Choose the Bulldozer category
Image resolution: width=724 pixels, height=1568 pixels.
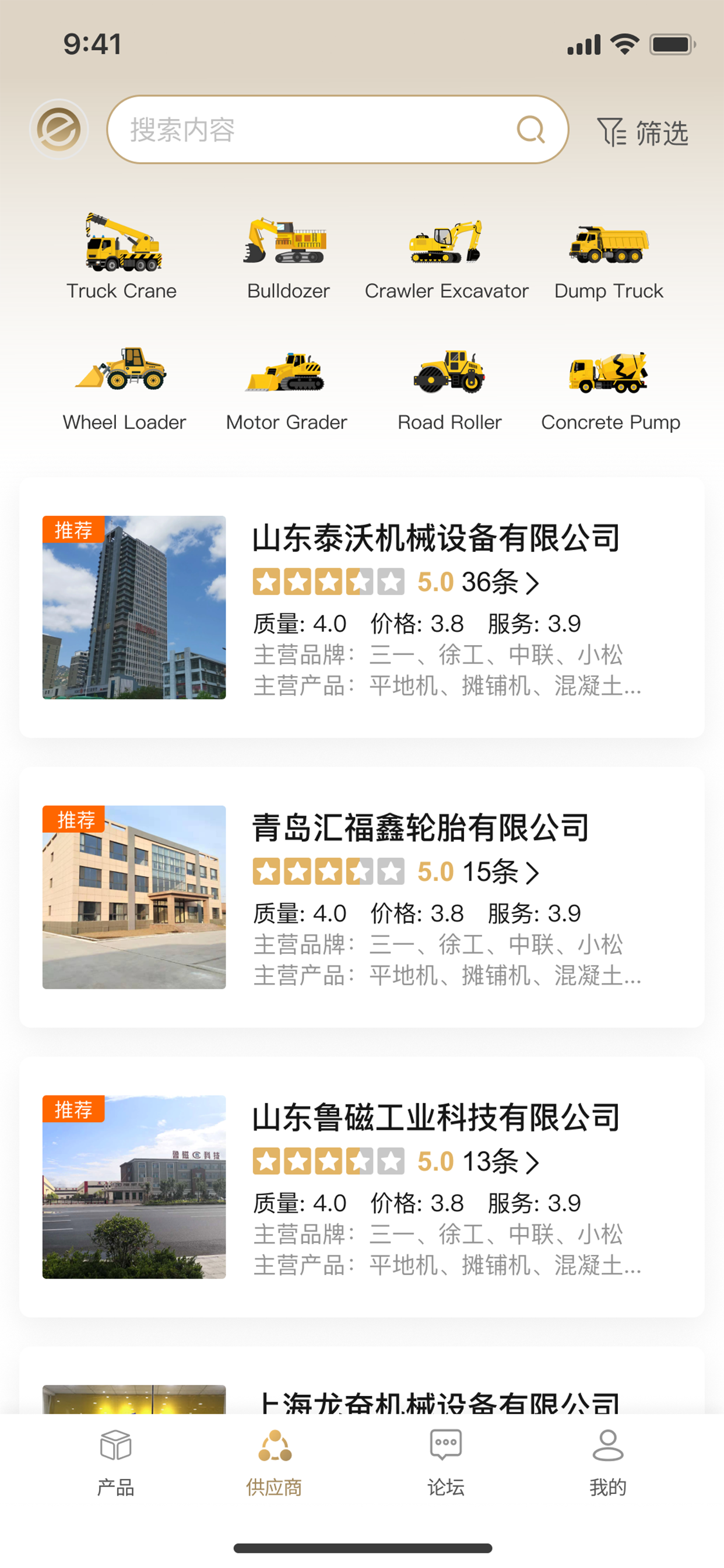[x=288, y=256]
